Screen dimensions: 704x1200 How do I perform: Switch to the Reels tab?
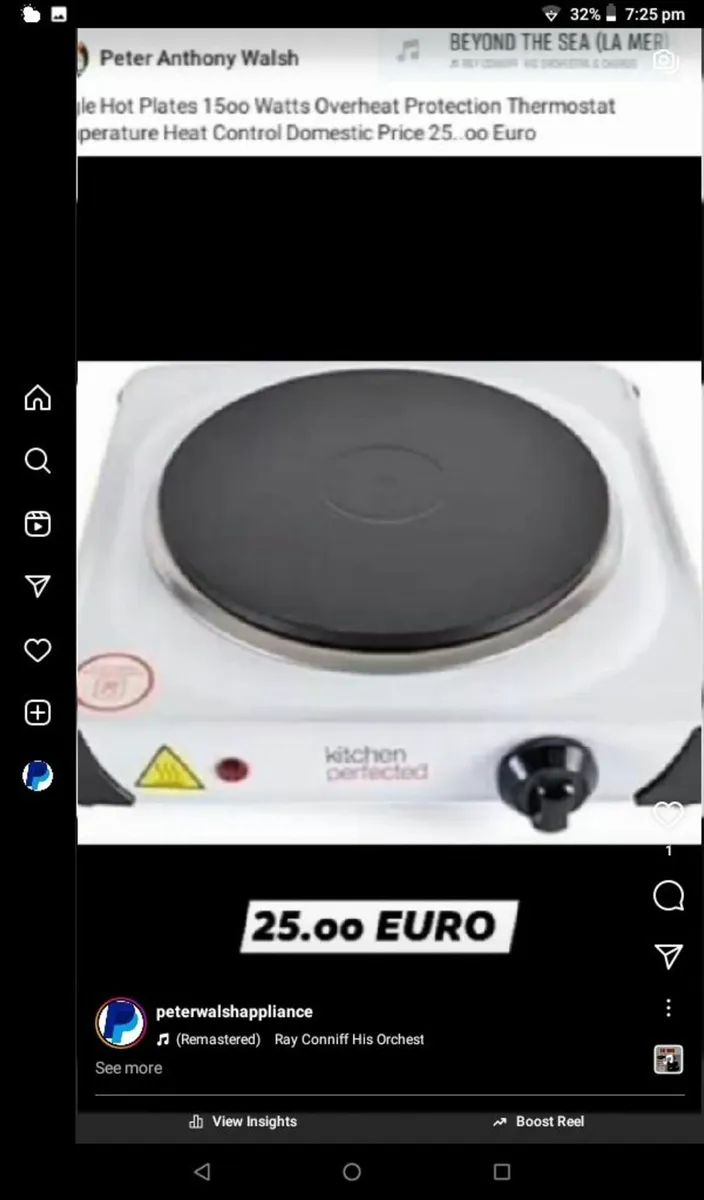click(x=37, y=523)
